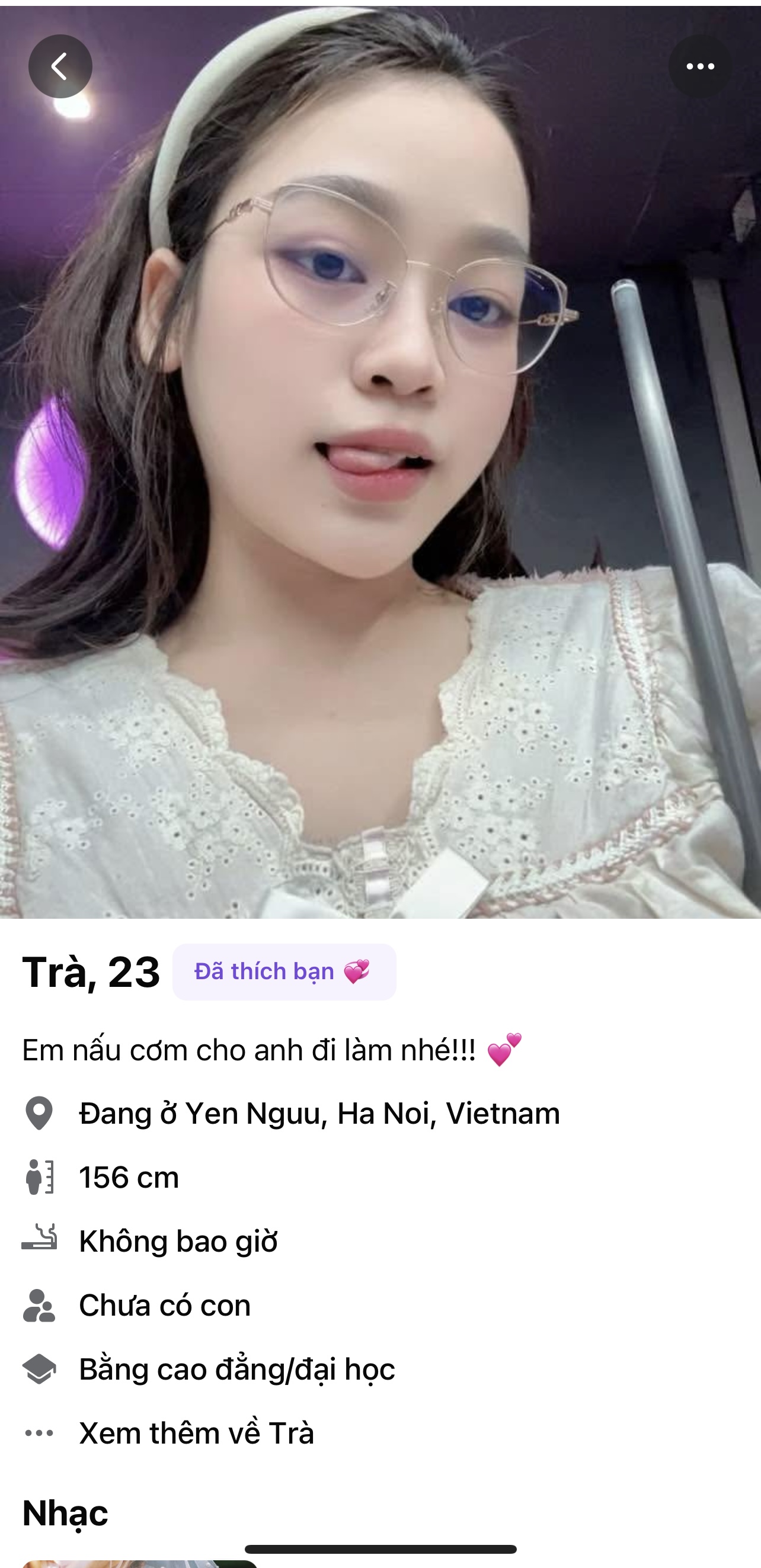The height and width of the screenshot is (1568, 761).
Task: Go back using the top-left arrow
Action: click(60, 66)
